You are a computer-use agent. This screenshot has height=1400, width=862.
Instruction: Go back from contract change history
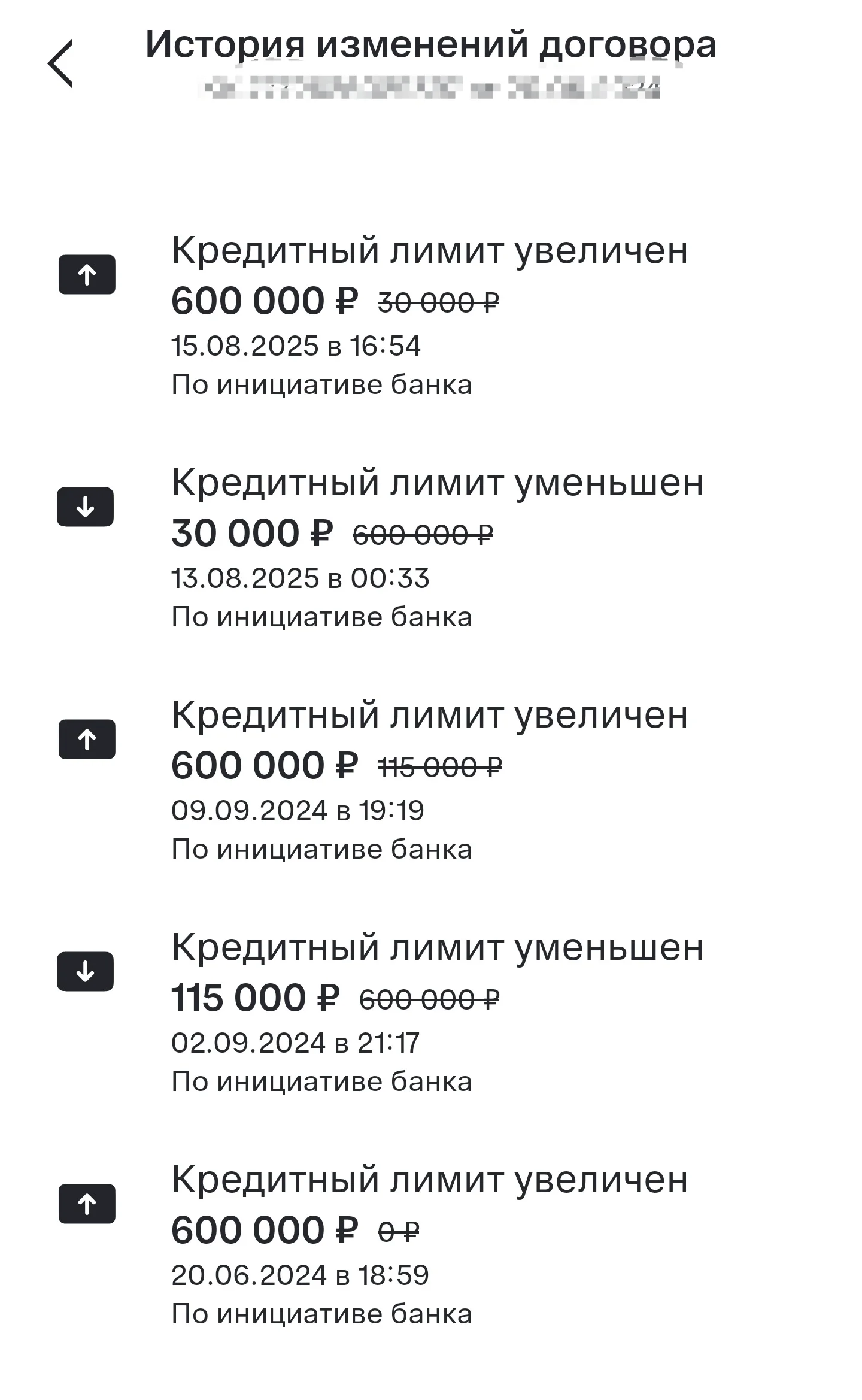(x=60, y=63)
